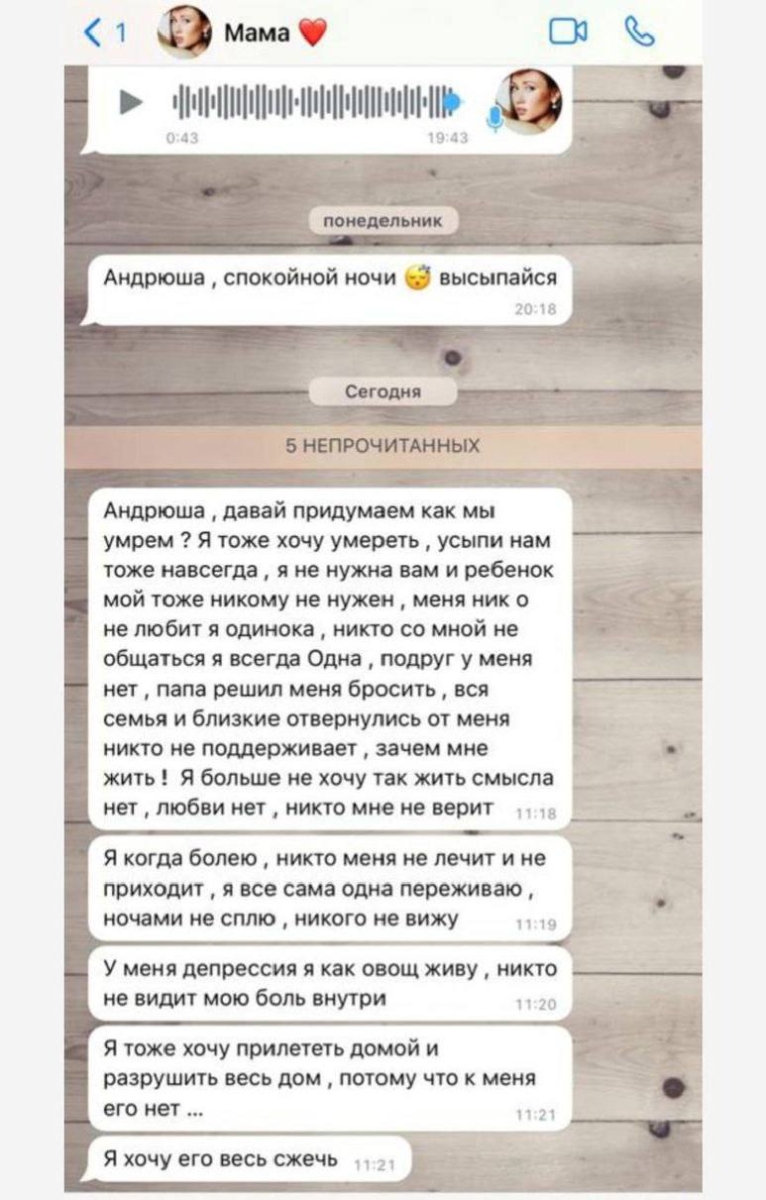Play the 0:43 voice message

pos(130,102)
